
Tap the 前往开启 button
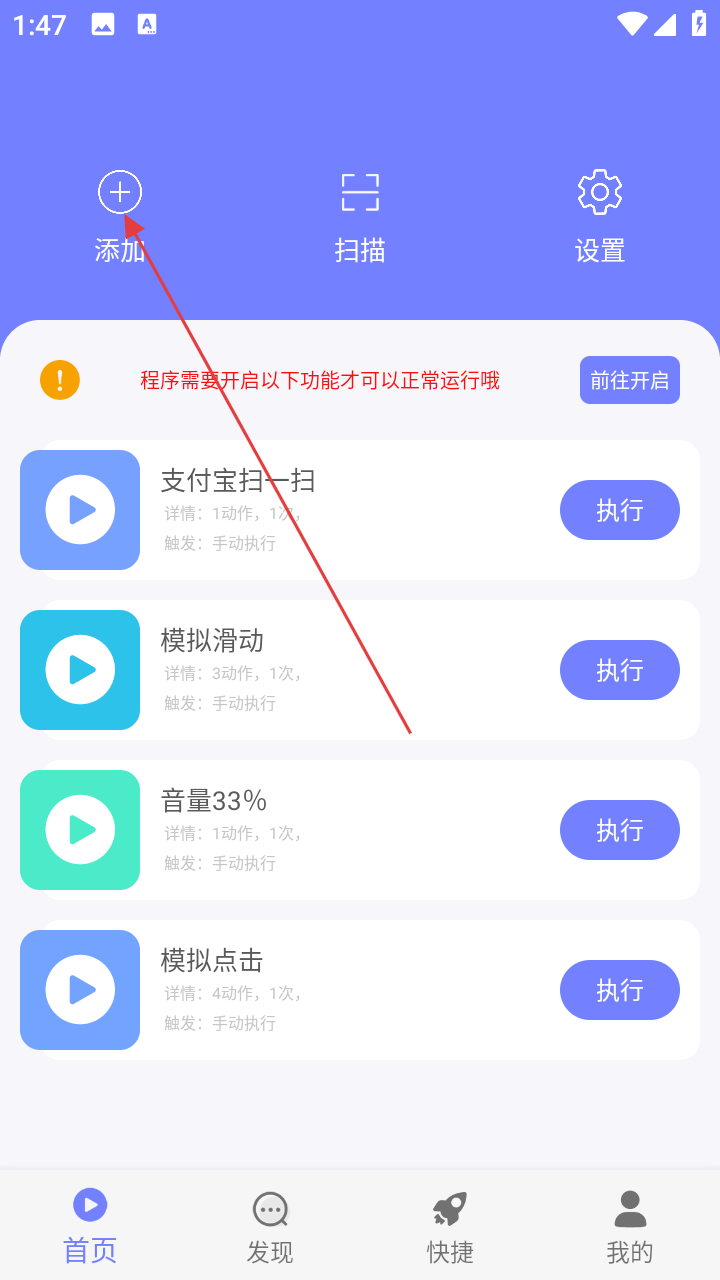[x=629, y=380]
